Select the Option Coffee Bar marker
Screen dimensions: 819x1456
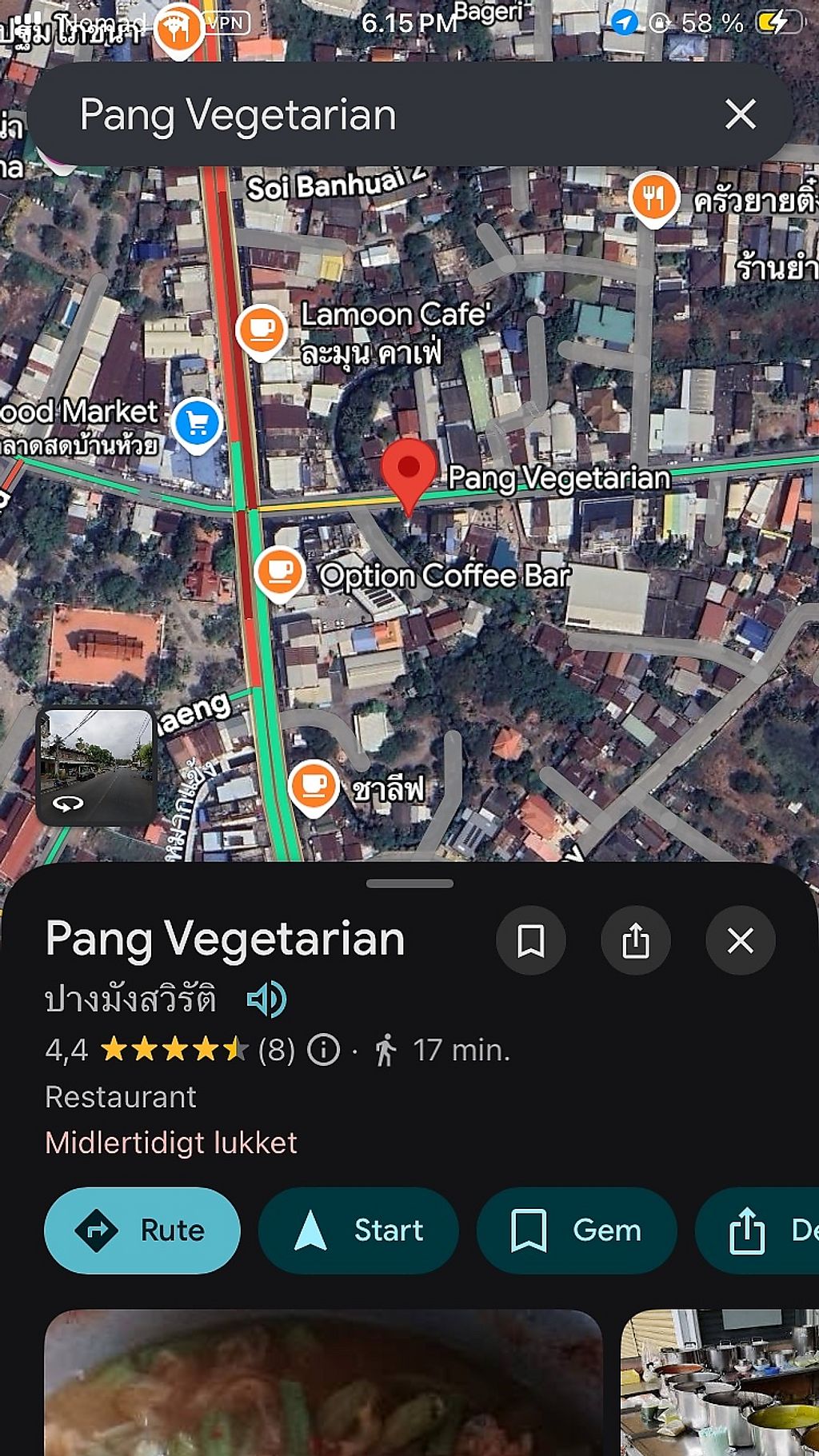279,572
